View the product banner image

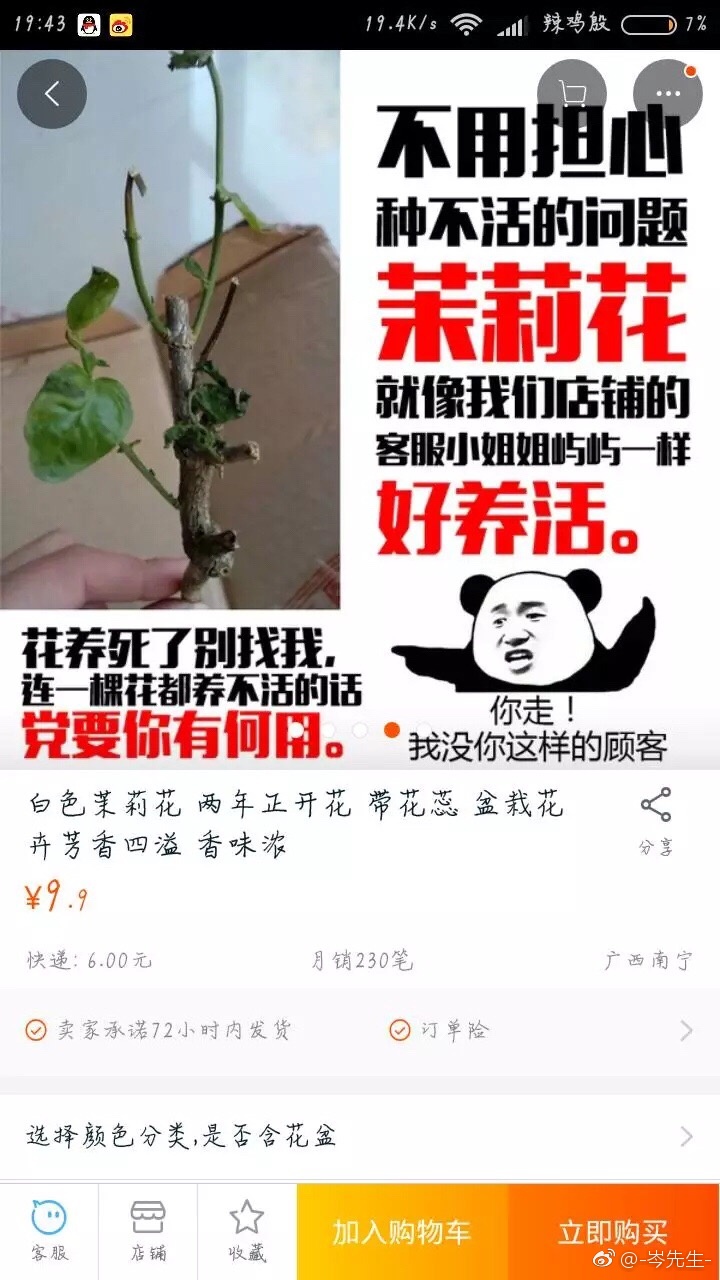pyautogui.click(x=360, y=400)
